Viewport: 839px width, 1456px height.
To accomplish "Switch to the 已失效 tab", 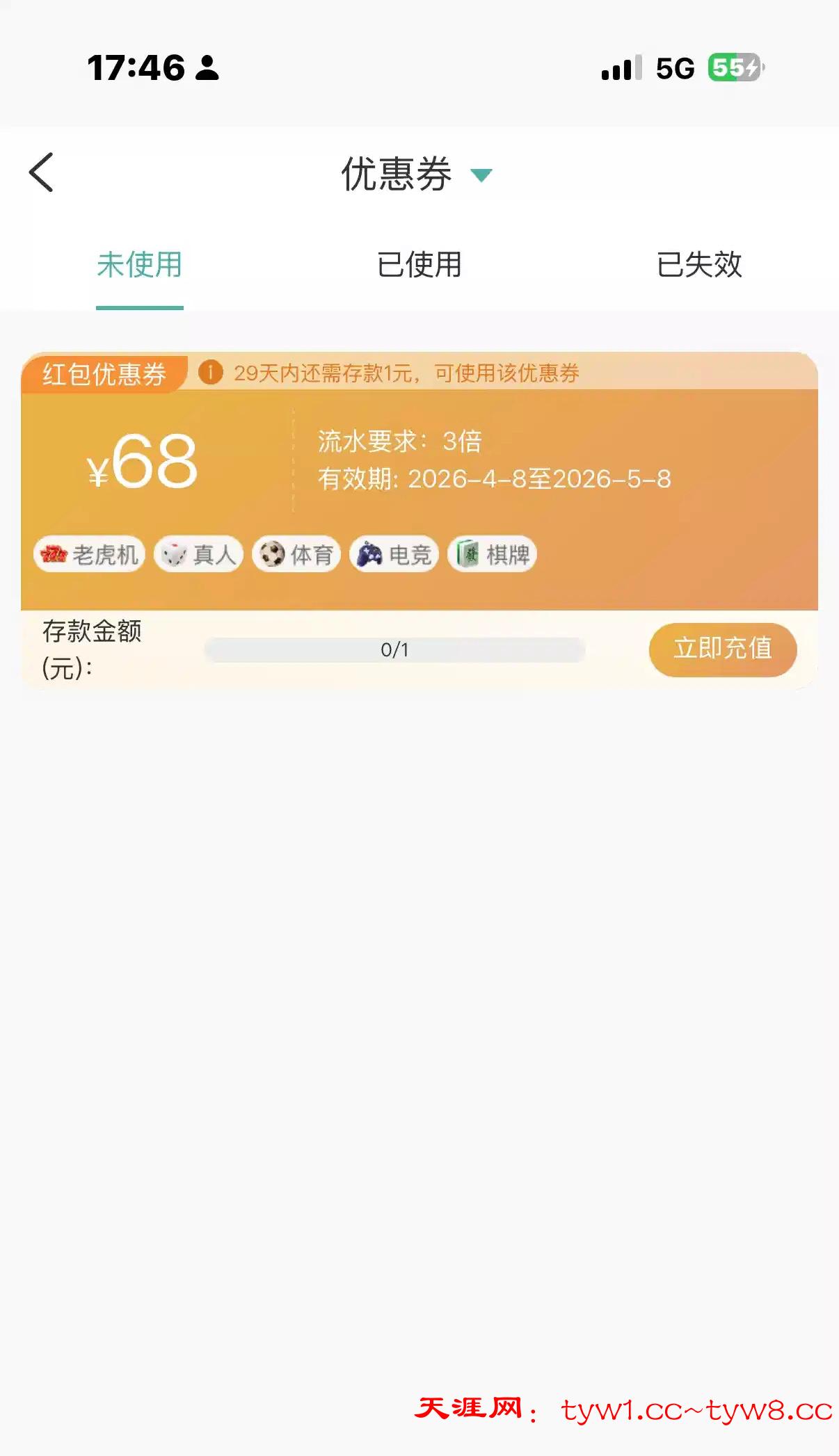I will coord(698,265).
